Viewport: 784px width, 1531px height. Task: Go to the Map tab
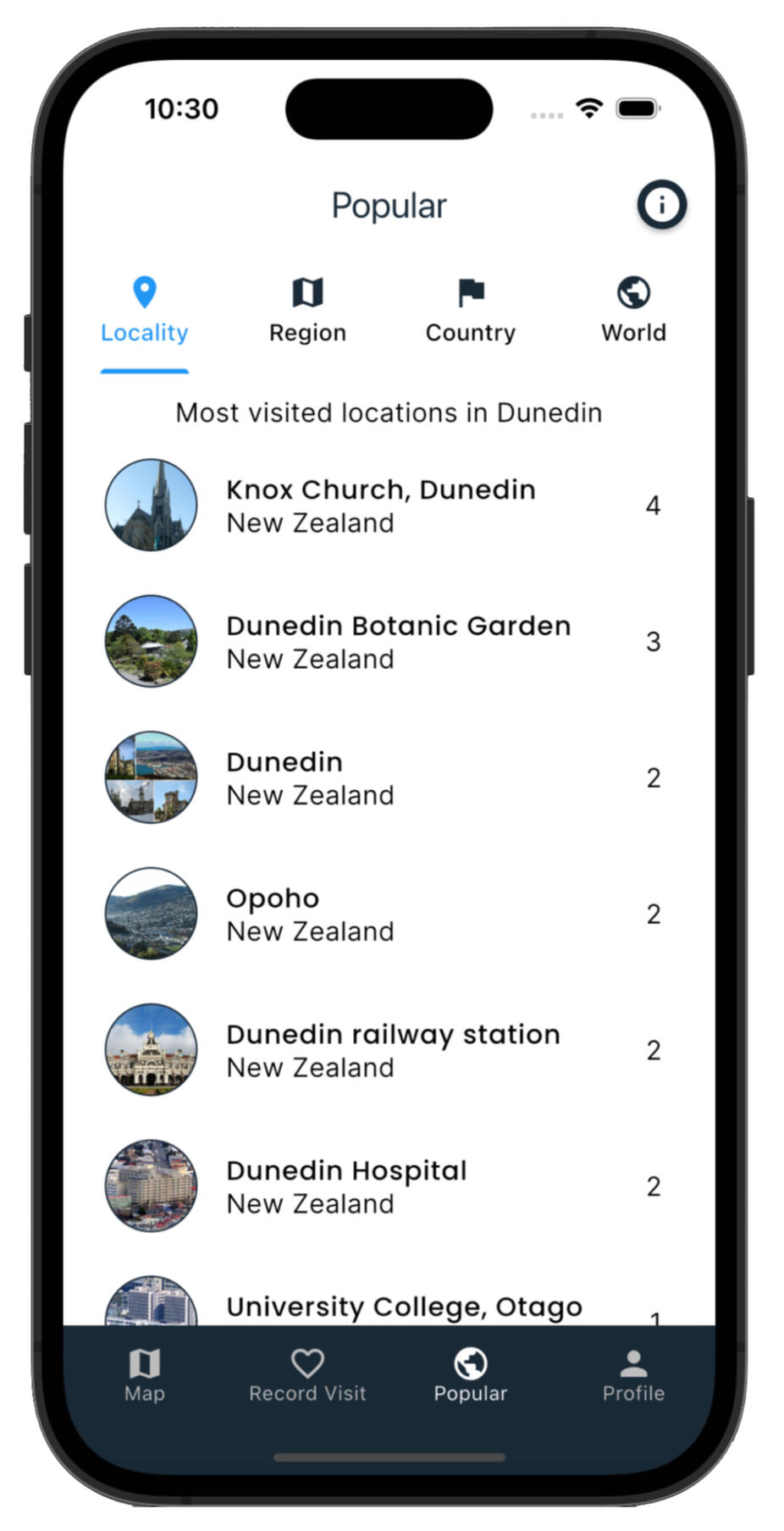click(145, 1375)
